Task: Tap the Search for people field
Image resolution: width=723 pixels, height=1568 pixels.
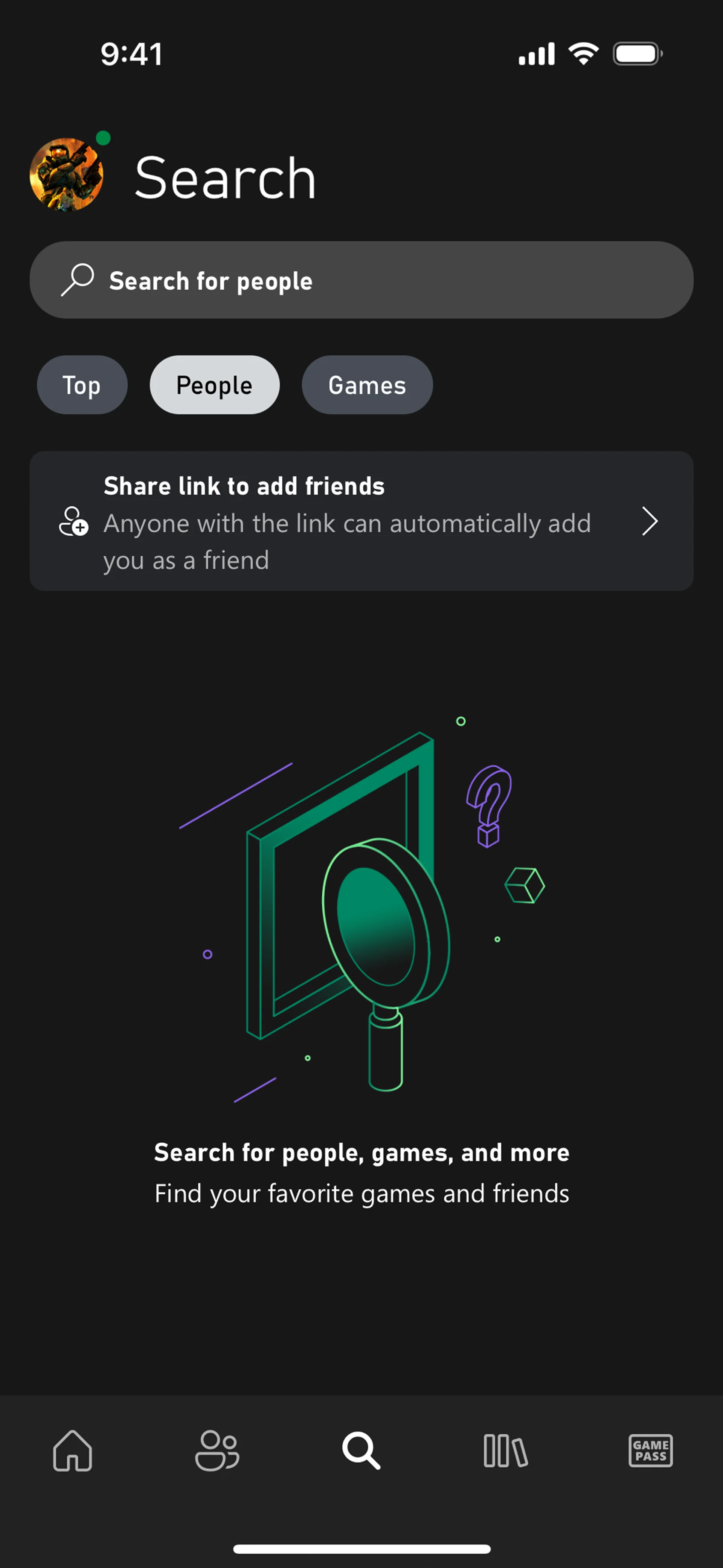Action: (361, 281)
